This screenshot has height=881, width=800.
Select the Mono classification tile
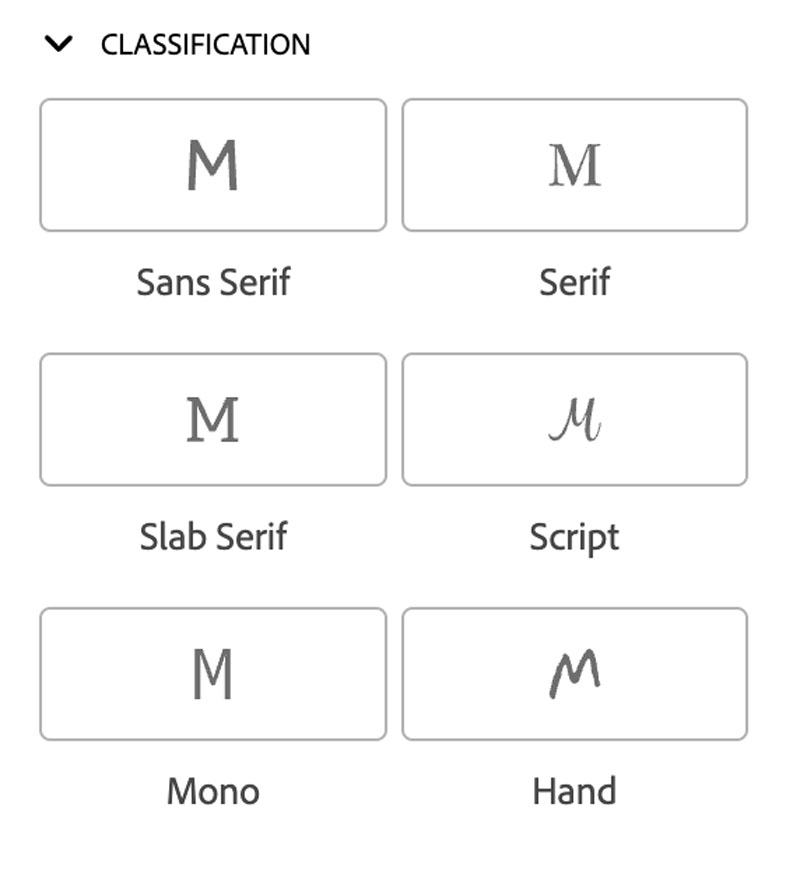tap(212, 672)
